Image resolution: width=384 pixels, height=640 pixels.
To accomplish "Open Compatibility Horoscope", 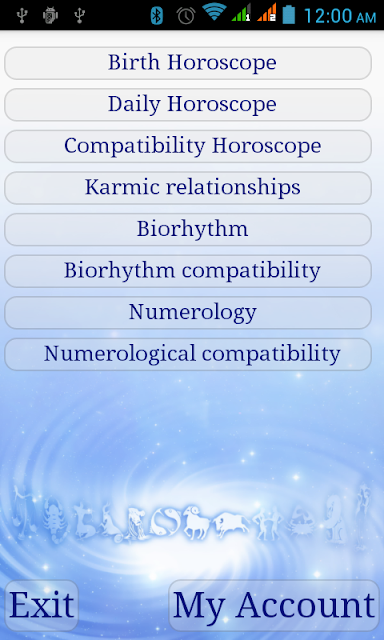I will pos(188,147).
